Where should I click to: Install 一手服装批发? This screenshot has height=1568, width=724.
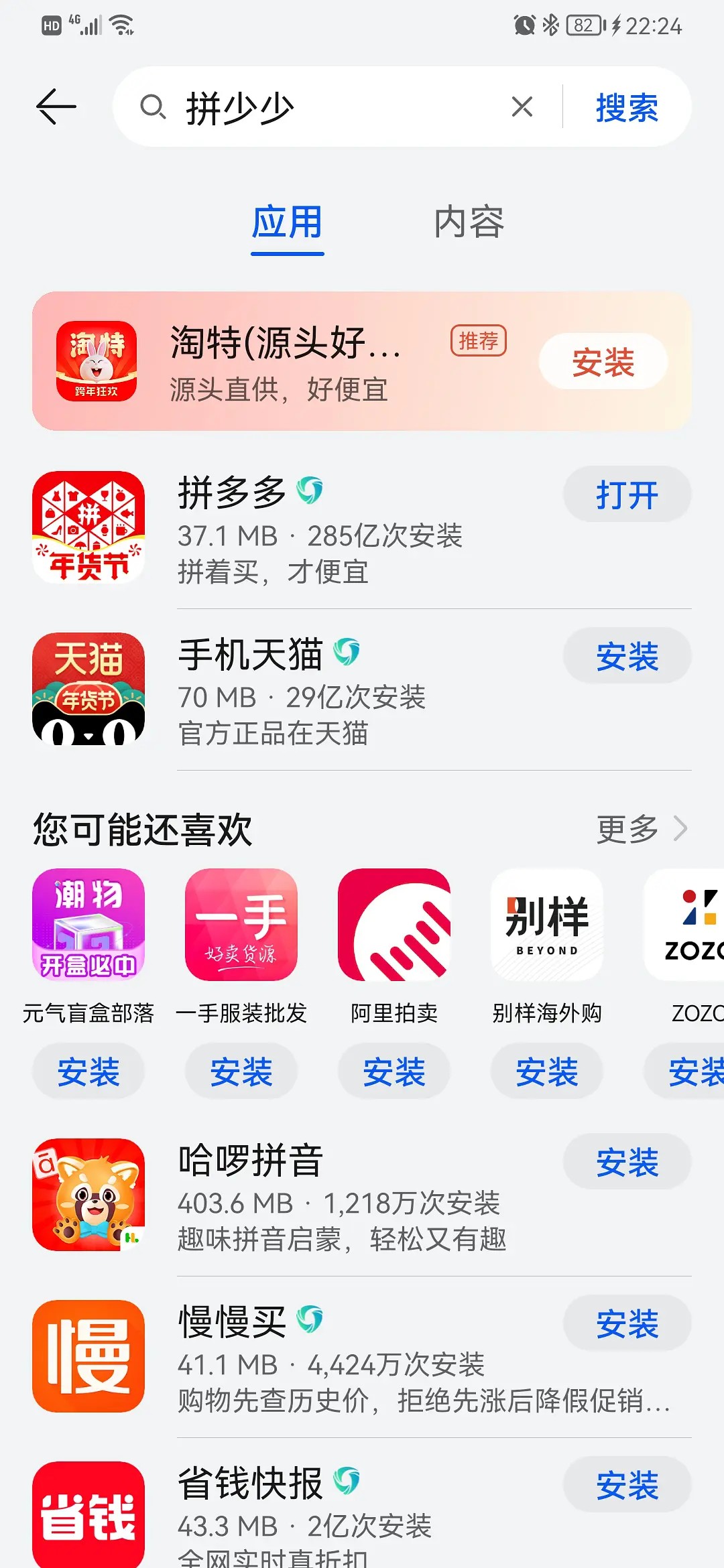(241, 1071)
